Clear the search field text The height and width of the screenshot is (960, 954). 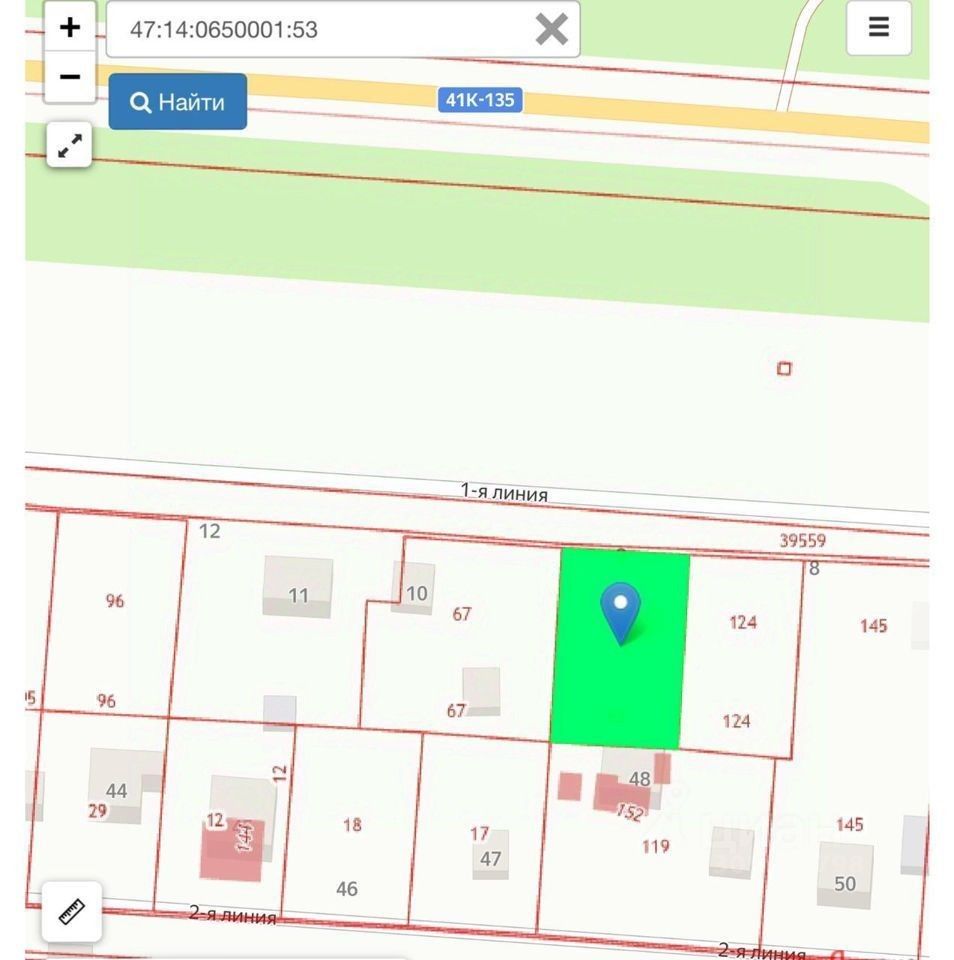tap(551, 29)
